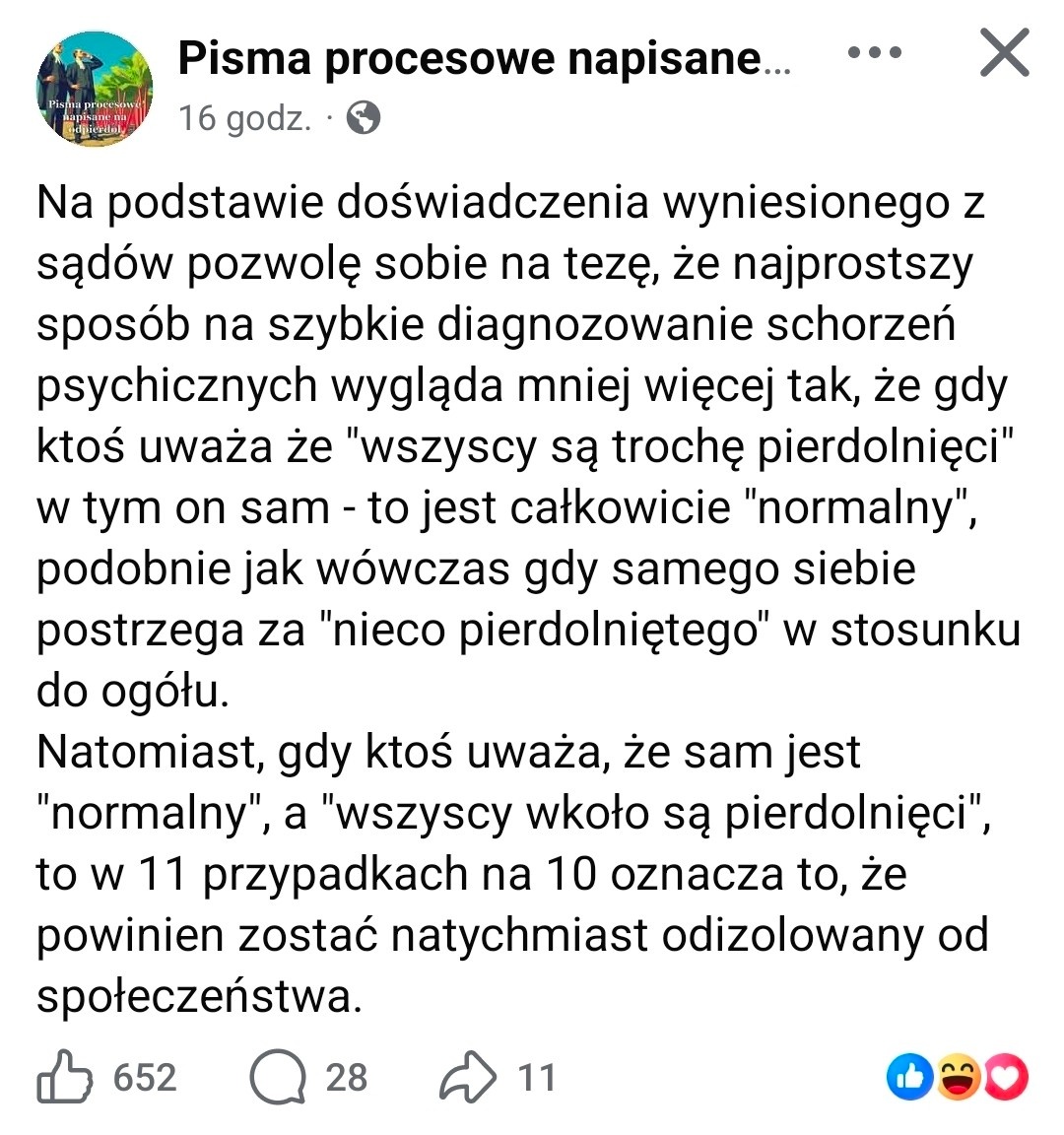
Task: Open the comments on the post
Action: 278,1077
